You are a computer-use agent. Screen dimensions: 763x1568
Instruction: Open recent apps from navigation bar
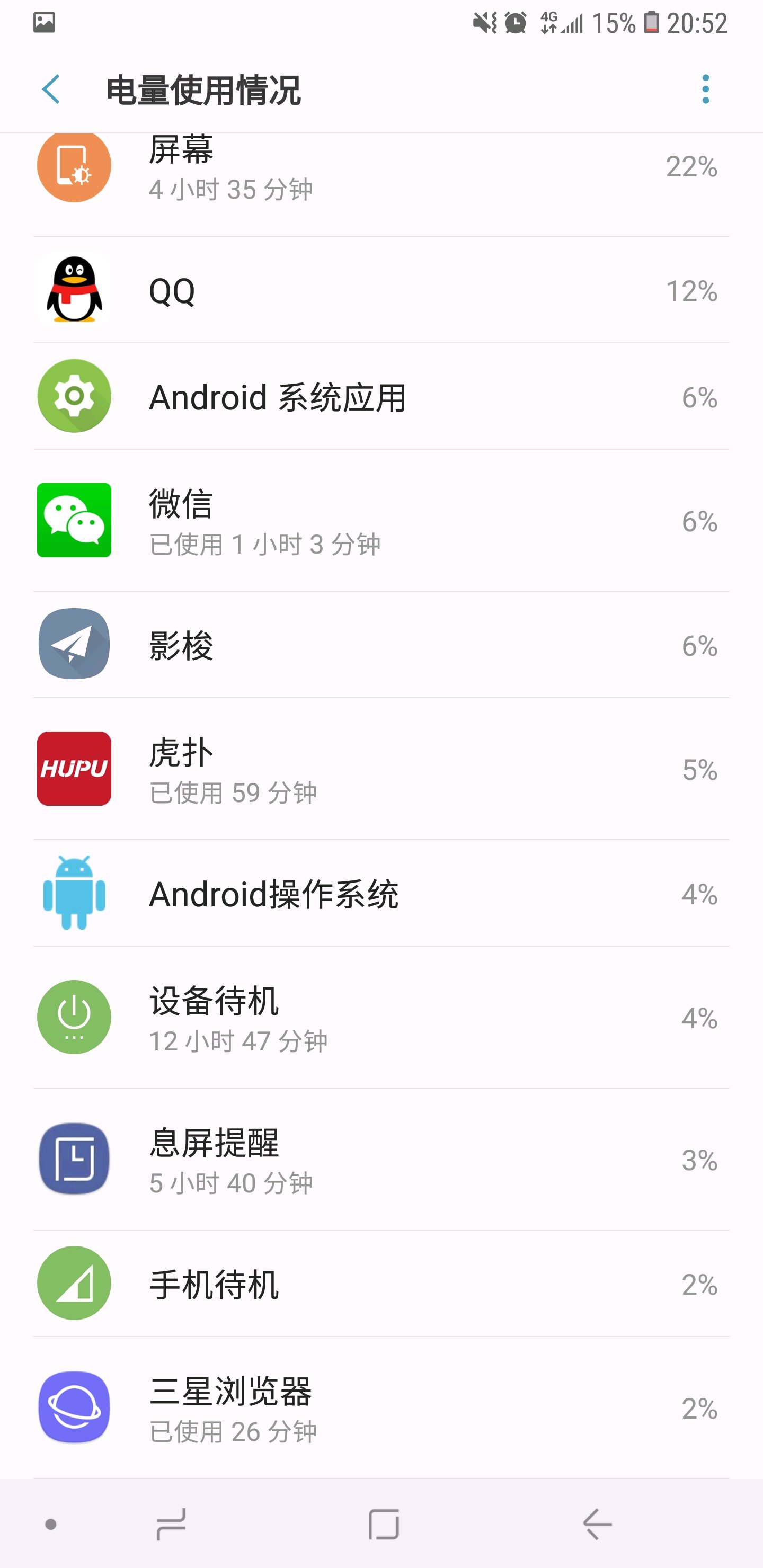point(171,1524)
